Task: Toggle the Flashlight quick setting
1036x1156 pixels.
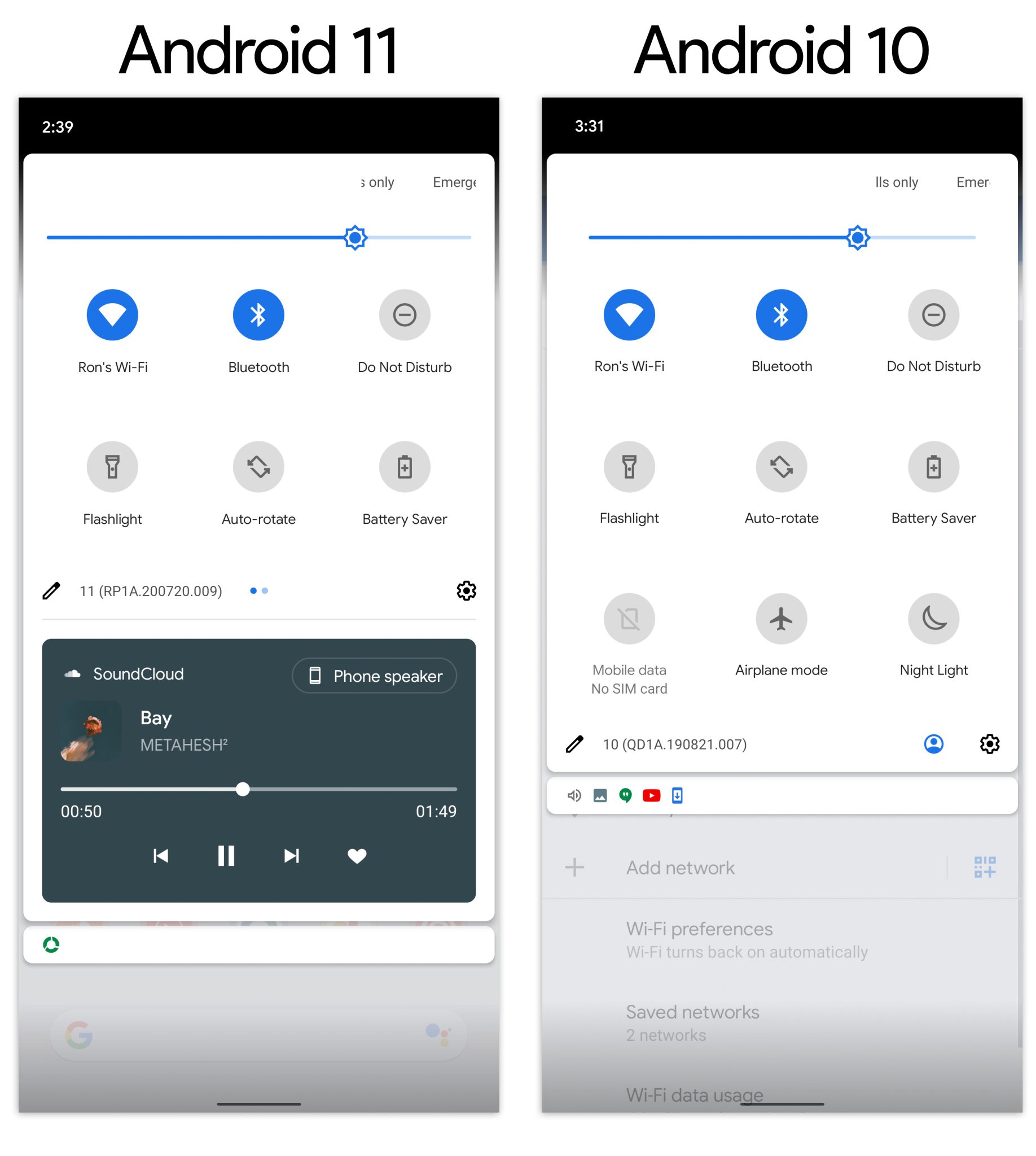Action: [x=112, y=466]
